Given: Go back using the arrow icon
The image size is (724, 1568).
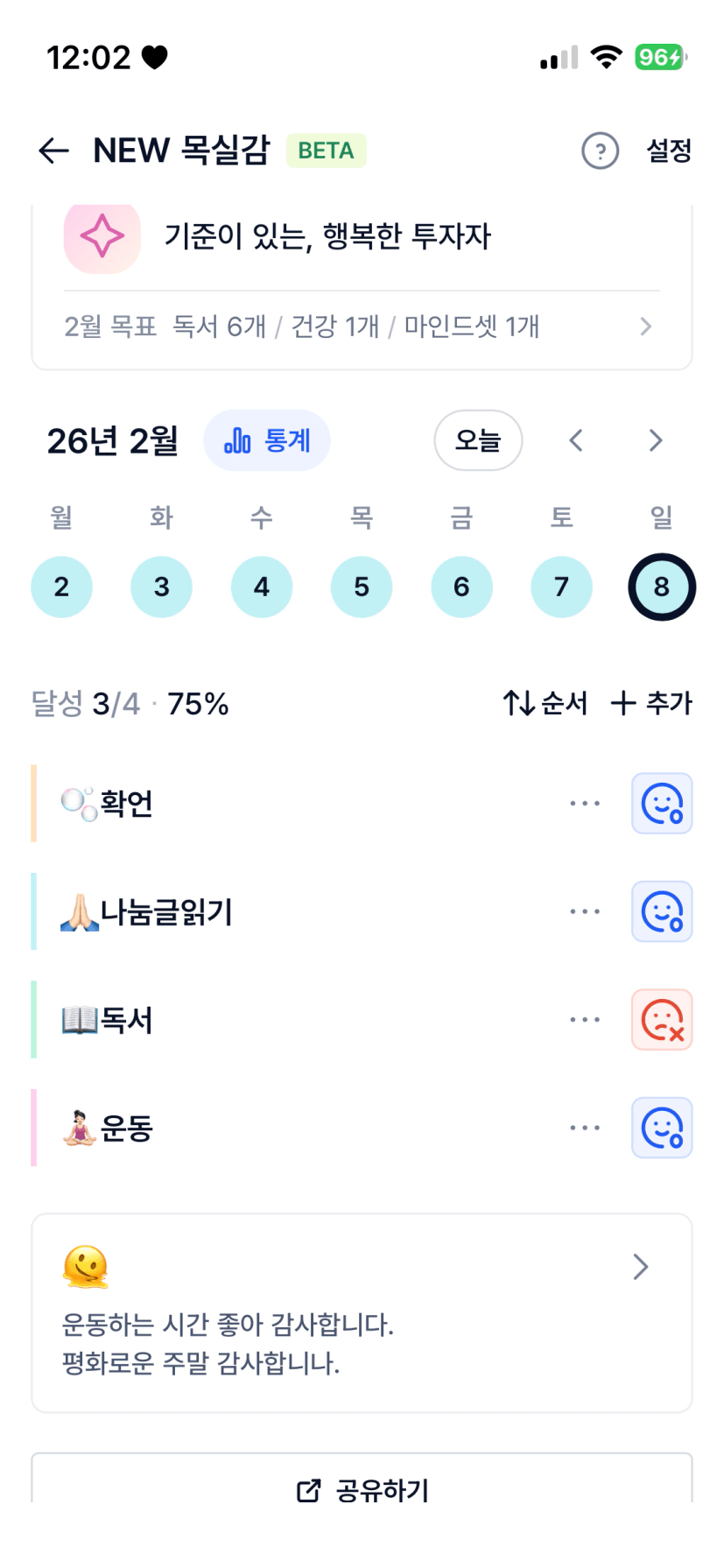Looking at the screenshot, I should click(x=54, y=151).
